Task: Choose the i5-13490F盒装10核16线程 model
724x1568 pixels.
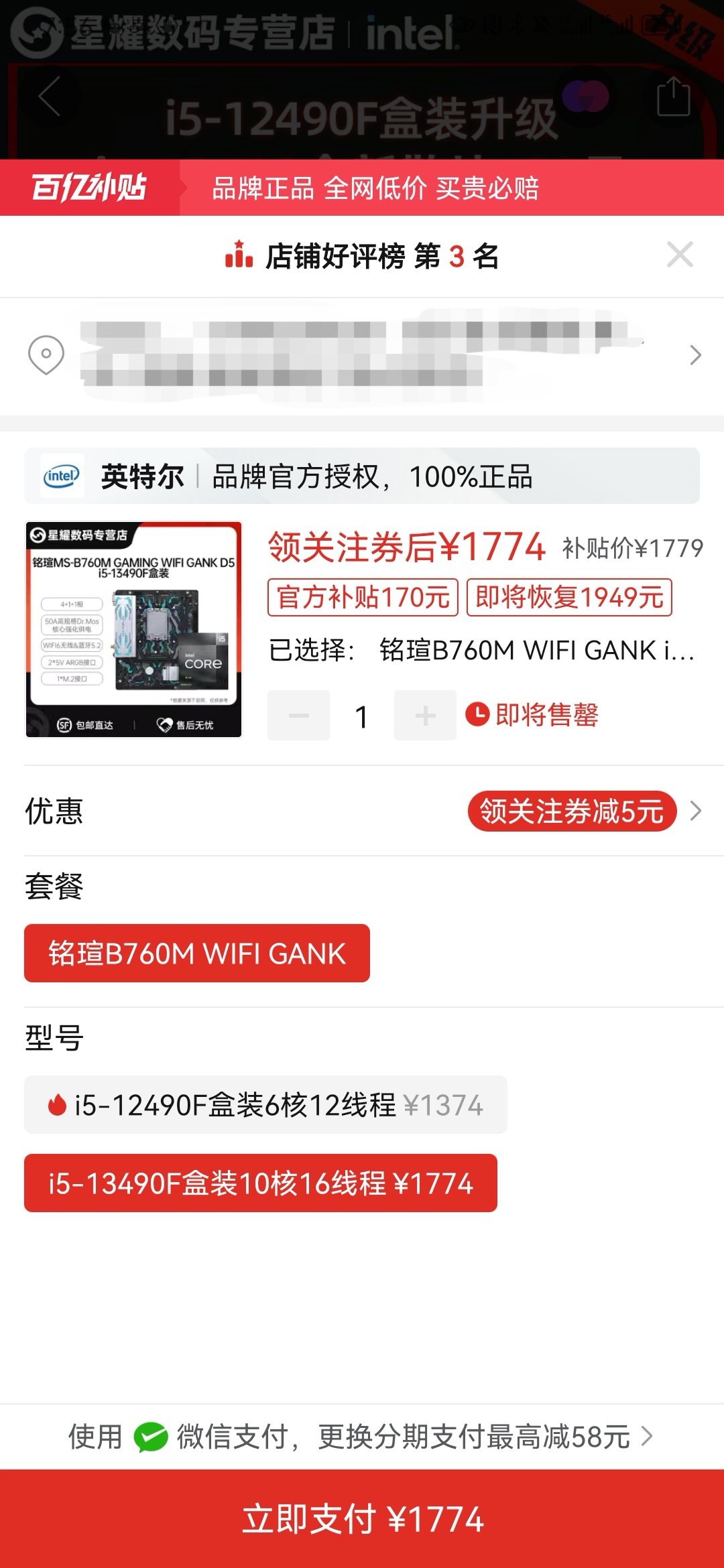Action: 261,1183
